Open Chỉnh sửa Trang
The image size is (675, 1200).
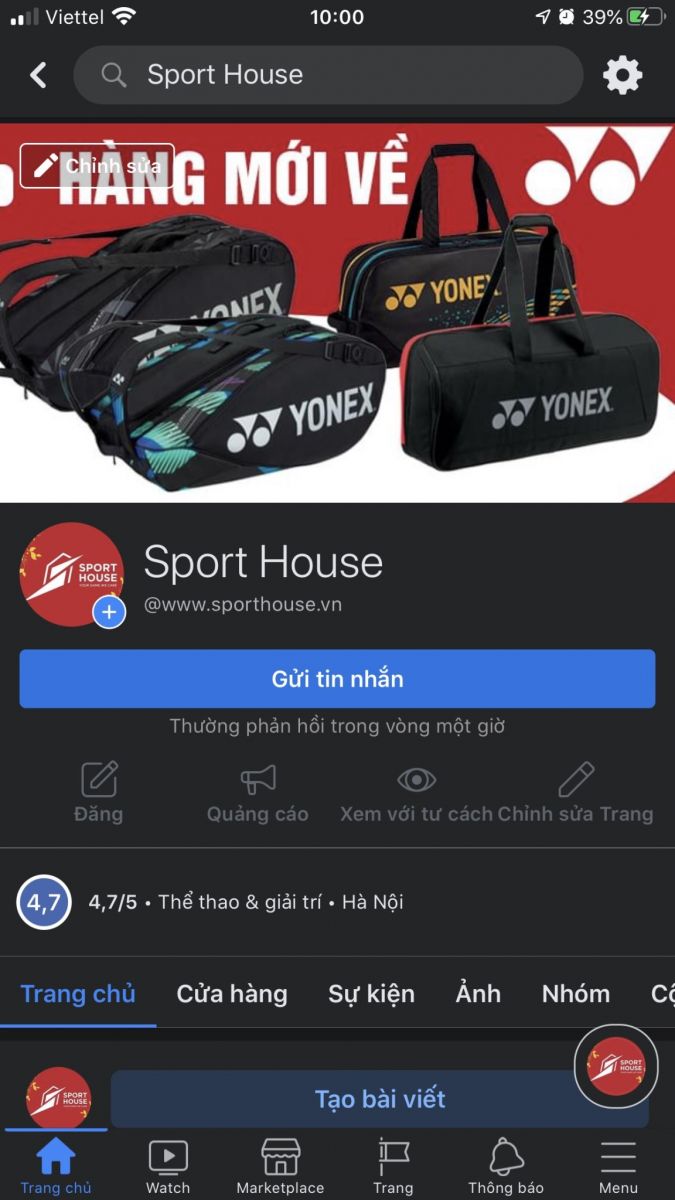(x=575, y=792)
